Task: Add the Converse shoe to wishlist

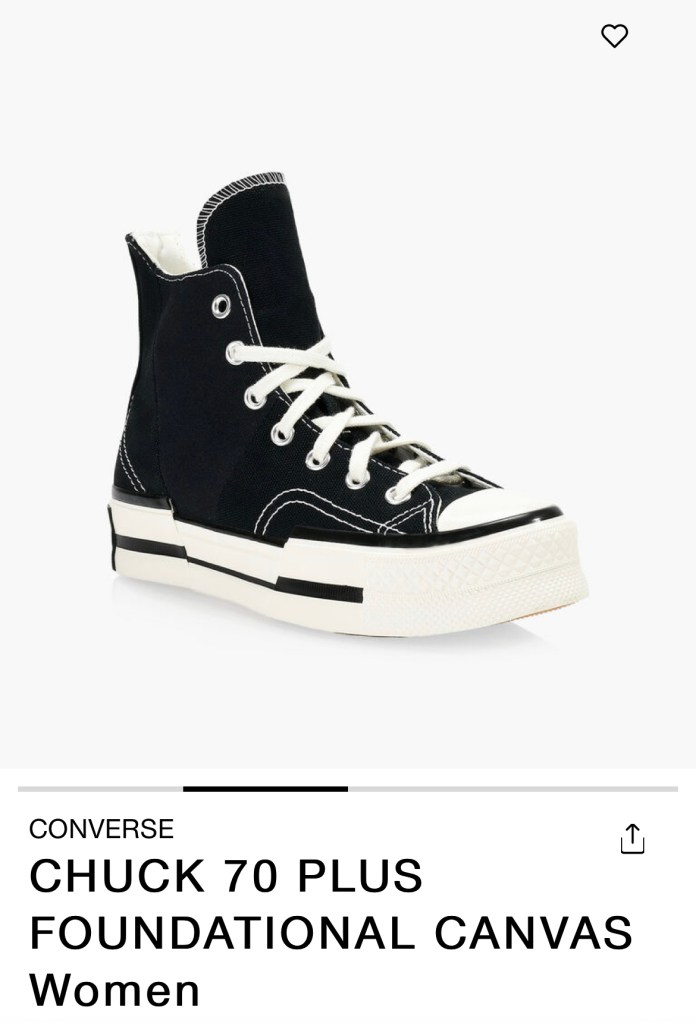Action: [614, 37]
